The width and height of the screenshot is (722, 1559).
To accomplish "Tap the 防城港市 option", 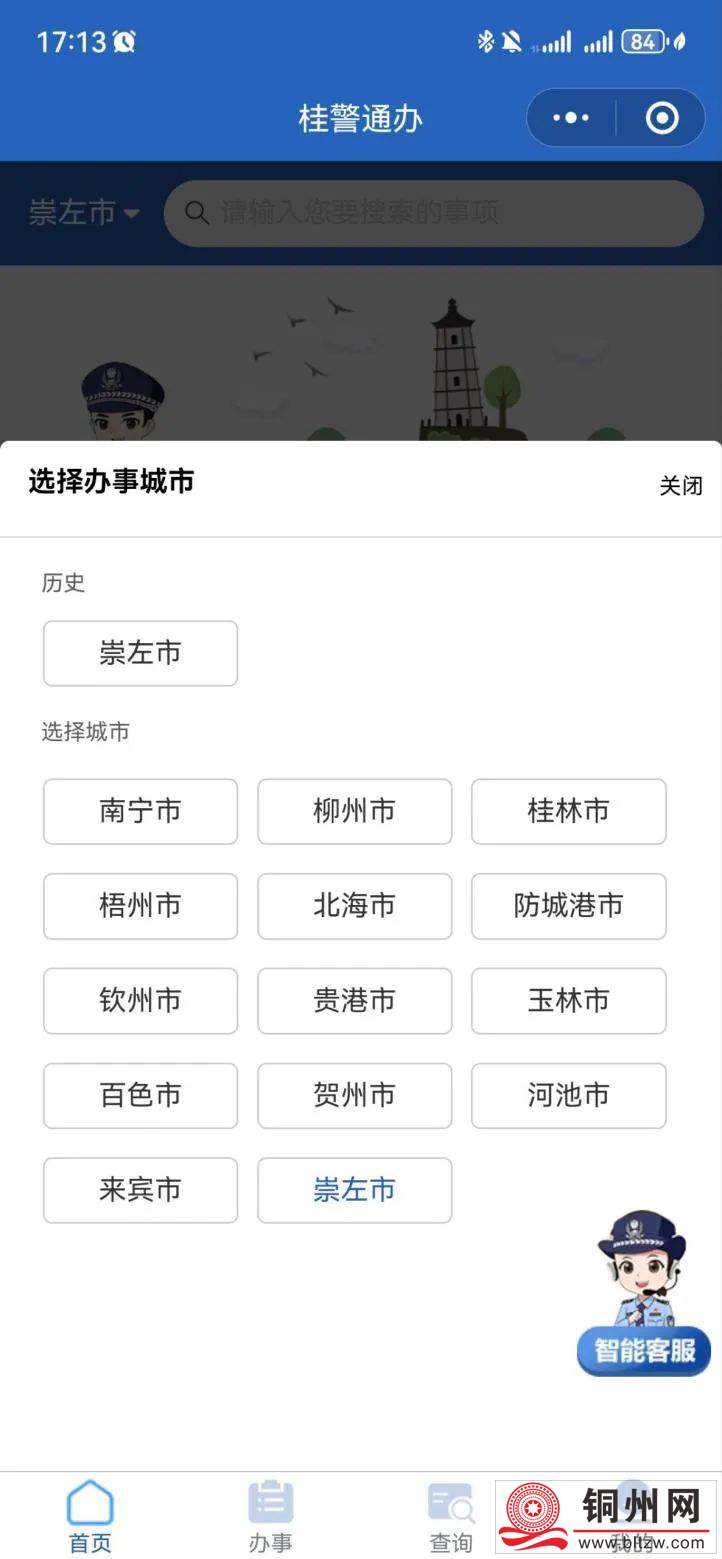I will point(568,906).
